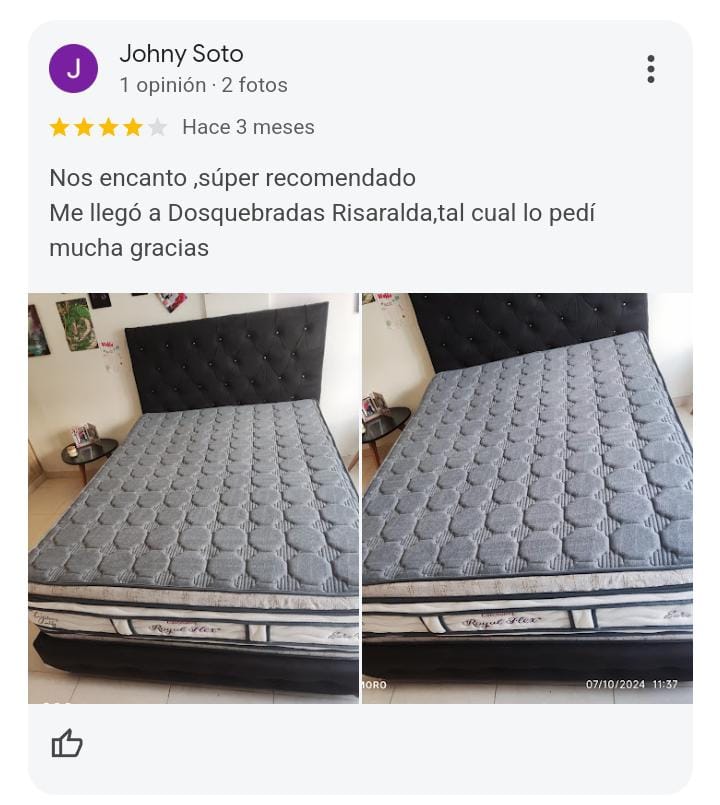Image resolution: width=720 pixels, height=805 pixels.
Task: Open the mattress photo dated 07/10/2024
Action: [x=527, y=498]
